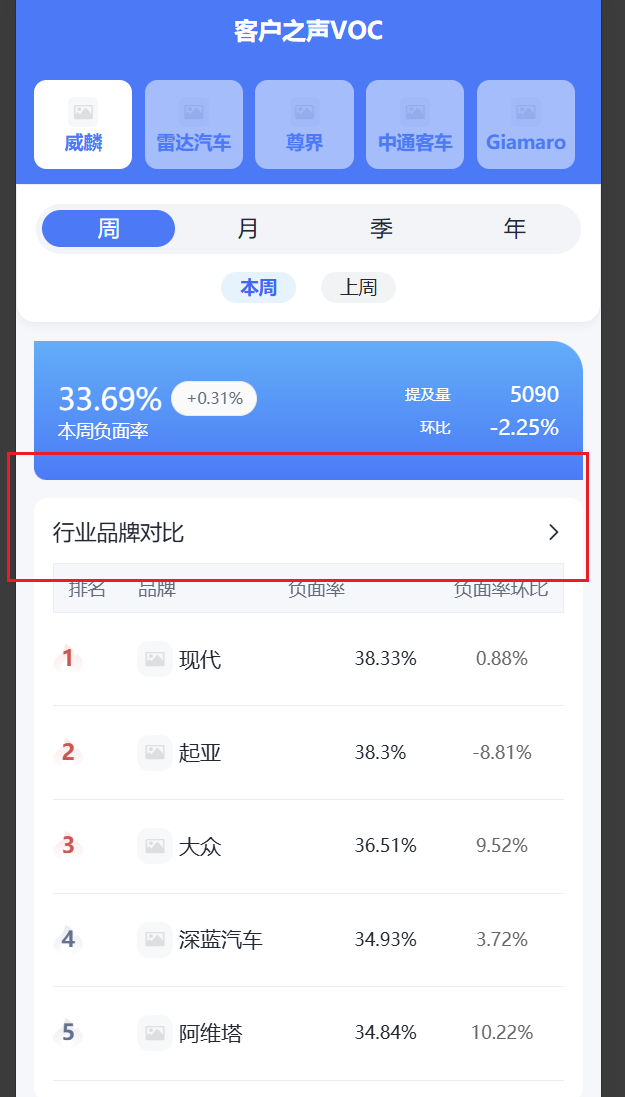Image resolution: width=625 pixels, height=1097 pixels.
Task: Open 本周负面率 summary card
Action: (308, 410)
